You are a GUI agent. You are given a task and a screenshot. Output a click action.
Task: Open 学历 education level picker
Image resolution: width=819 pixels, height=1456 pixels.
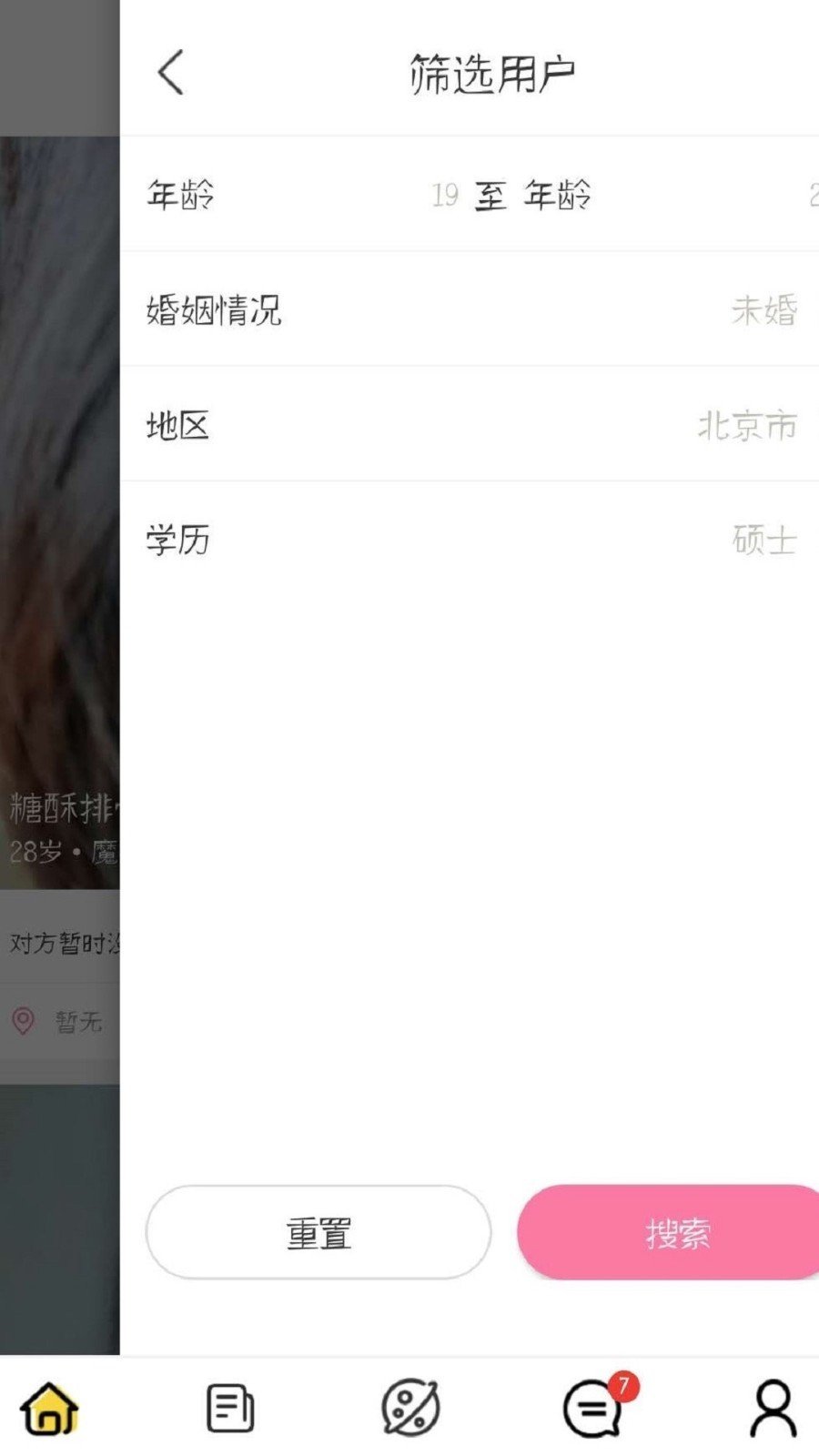(470, 541)
